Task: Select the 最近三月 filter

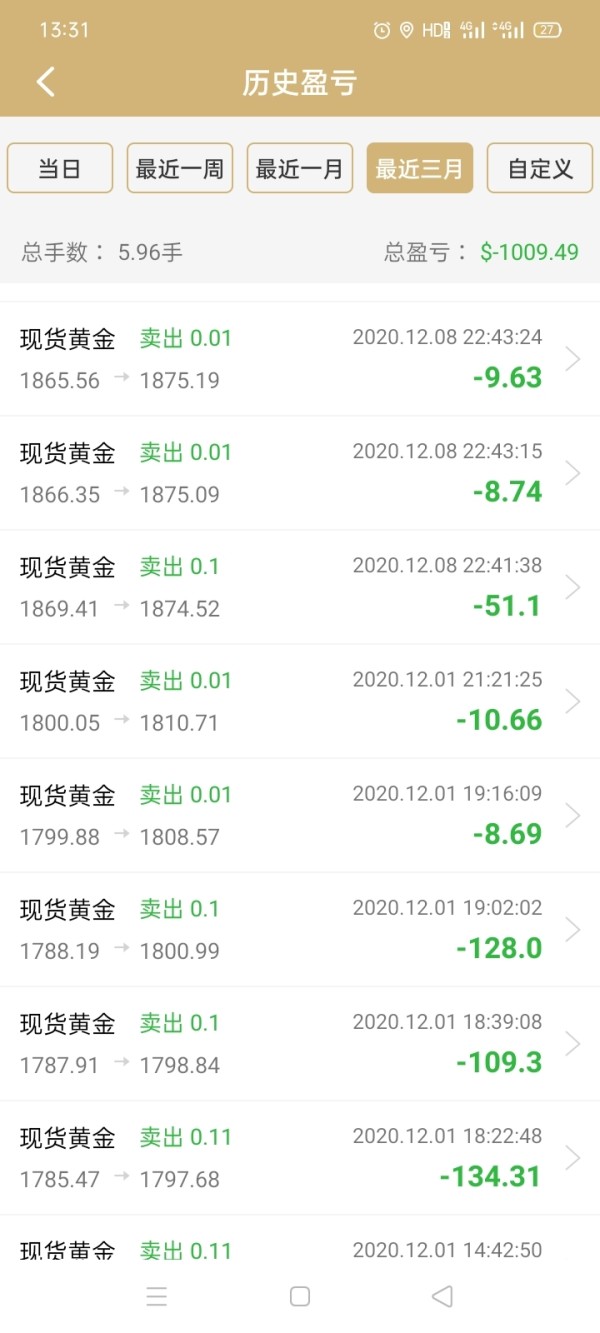Action: [x=420, y=168]
